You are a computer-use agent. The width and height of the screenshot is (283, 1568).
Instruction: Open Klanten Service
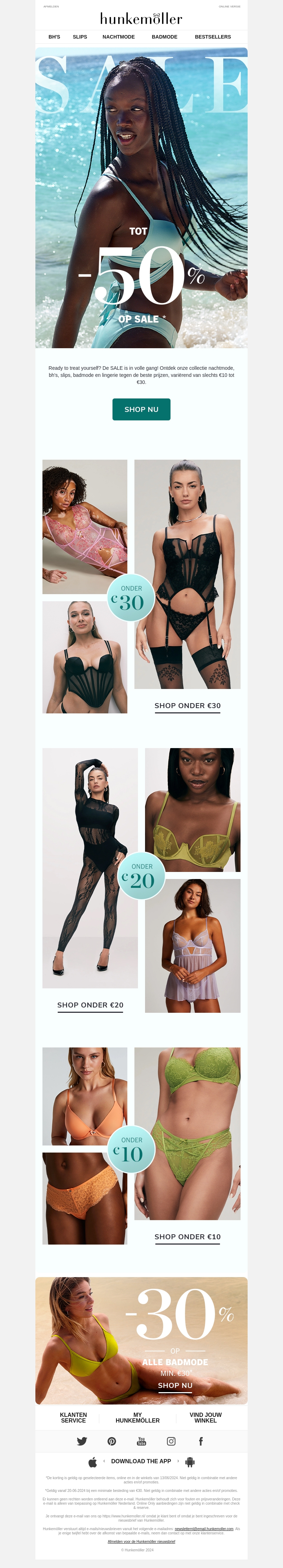(x=74, y=1418)
